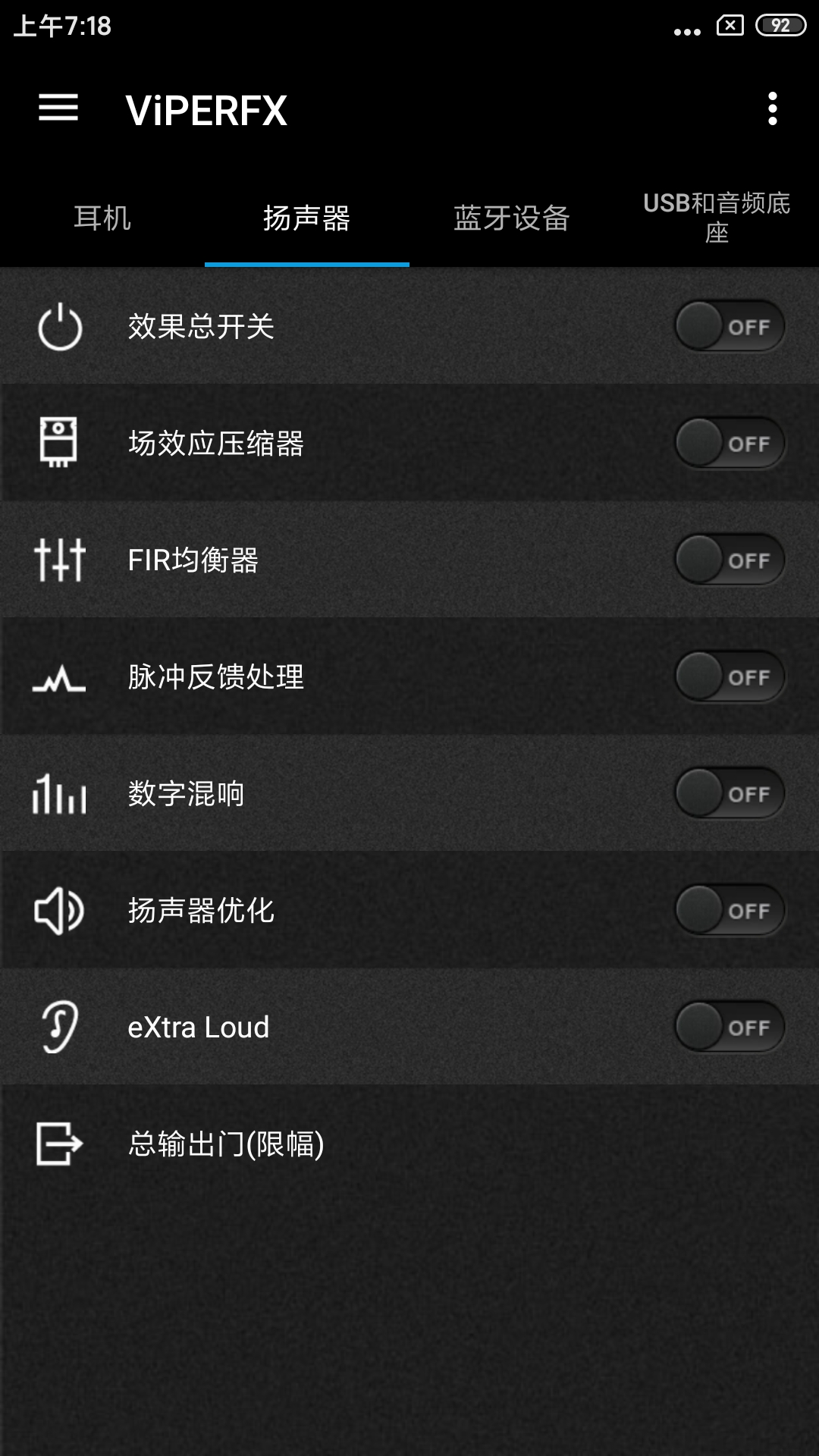Switch to the 耳机 tab
The image size is (819, 1456).
point(102,218)
